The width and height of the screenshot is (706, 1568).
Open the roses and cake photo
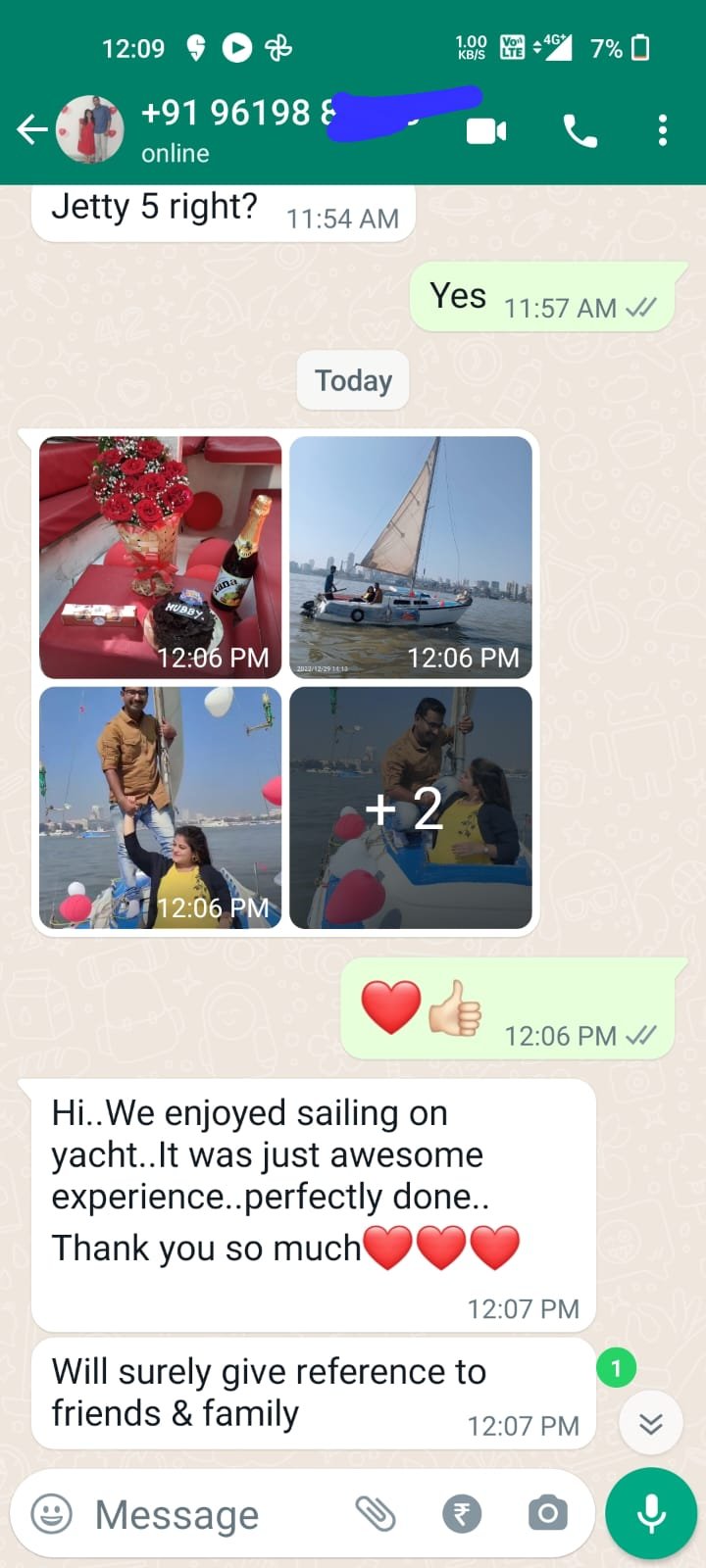(x=161, y=557)
